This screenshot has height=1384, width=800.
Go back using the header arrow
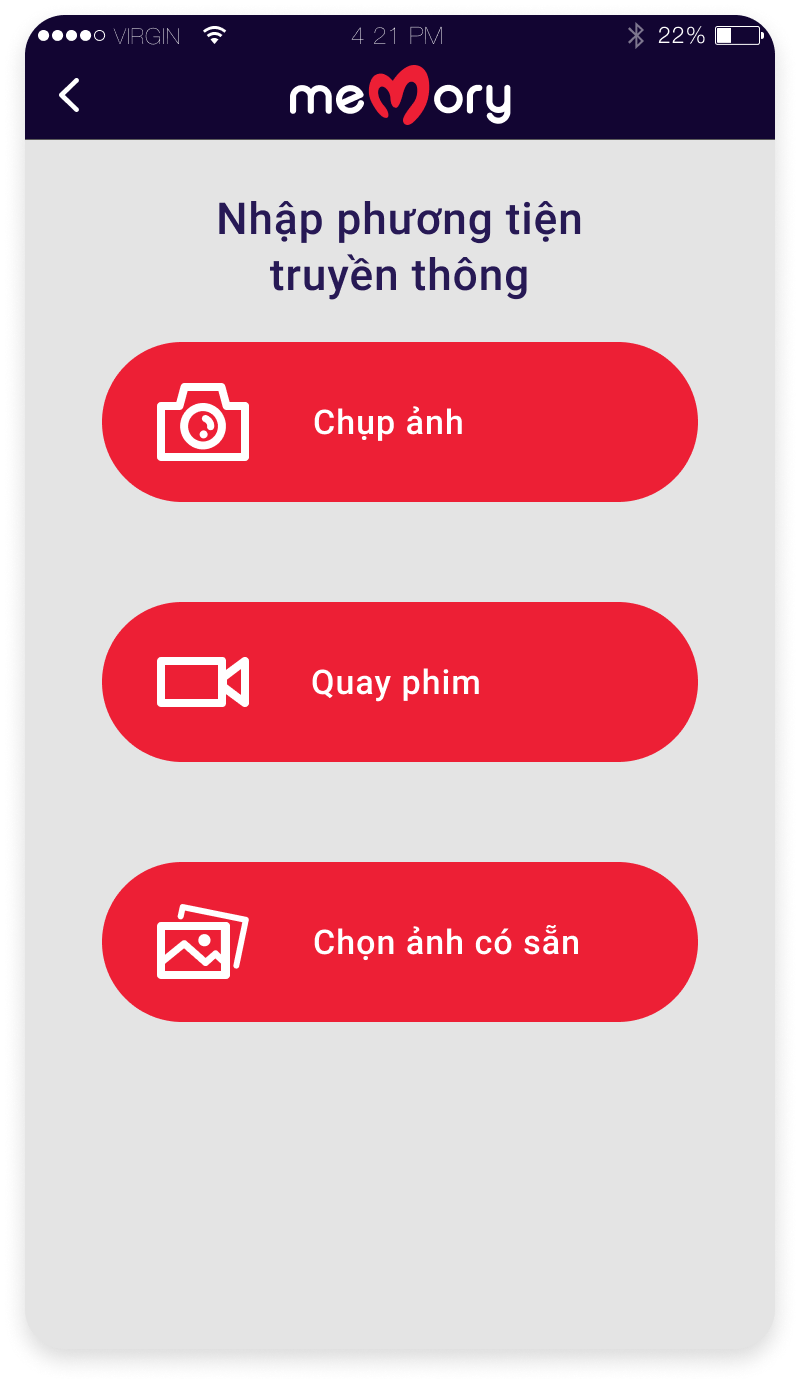pyautogui.click(x=68, y=96)
